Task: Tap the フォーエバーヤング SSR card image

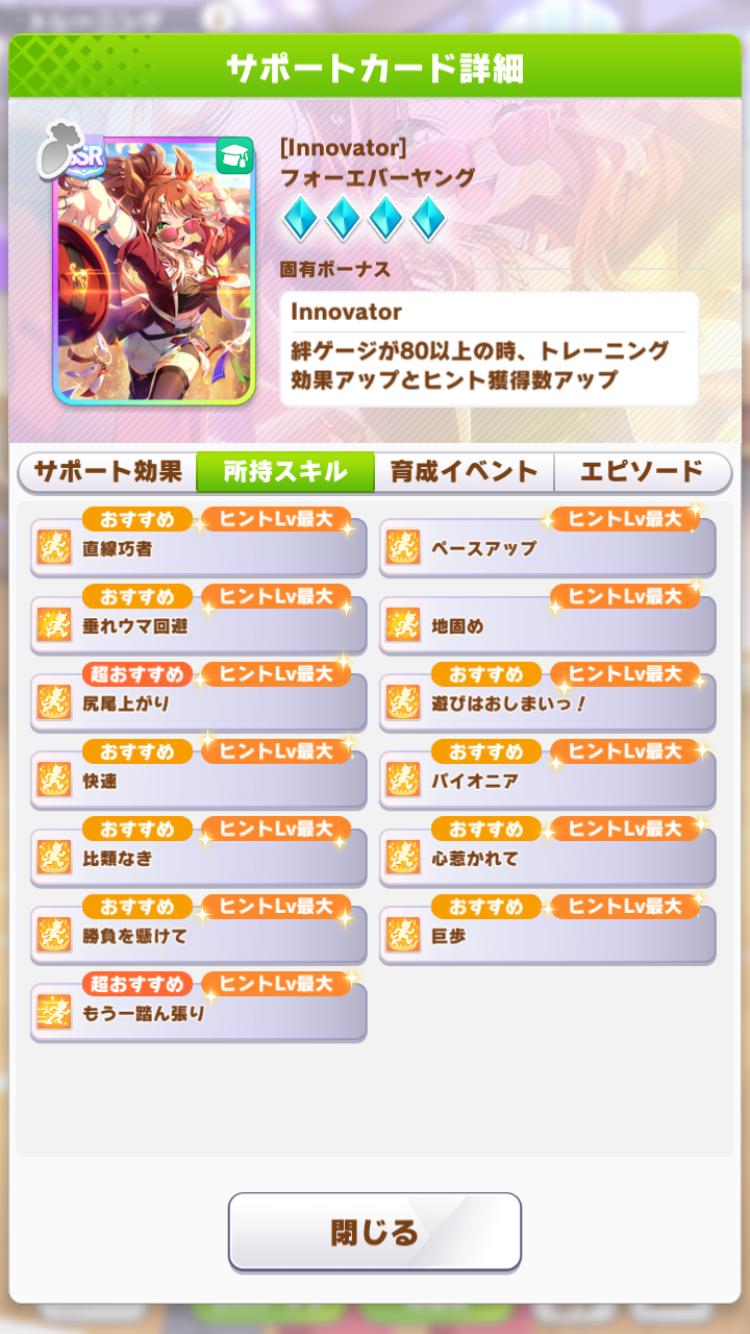Action: tap(154, 270)
